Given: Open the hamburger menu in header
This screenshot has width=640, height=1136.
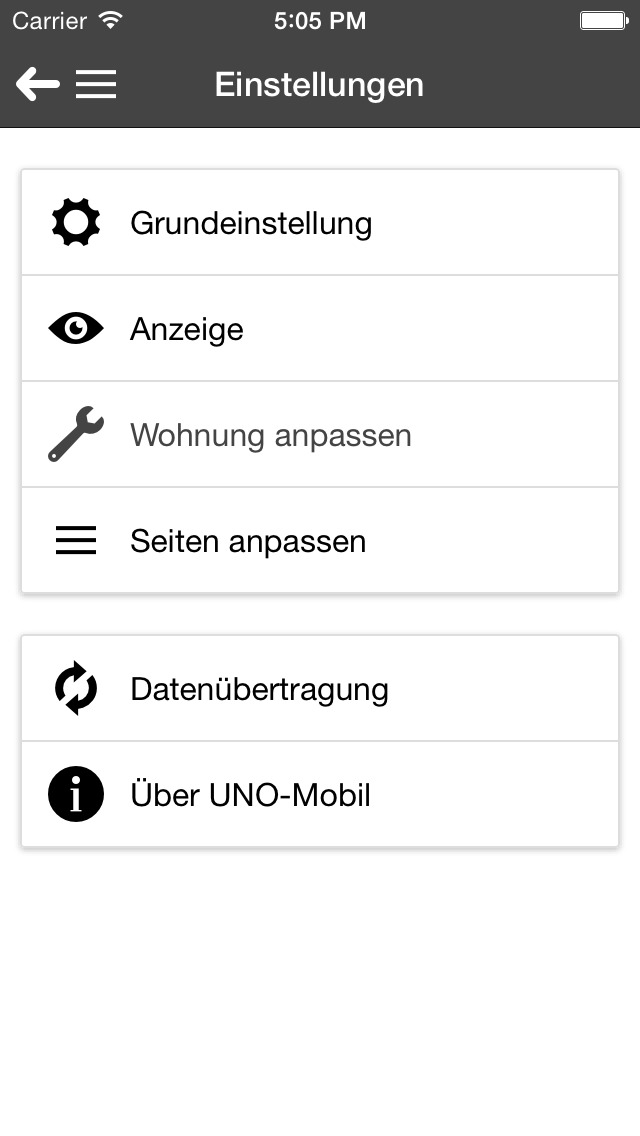Looking at the screenshot, I should pos(96,84).
